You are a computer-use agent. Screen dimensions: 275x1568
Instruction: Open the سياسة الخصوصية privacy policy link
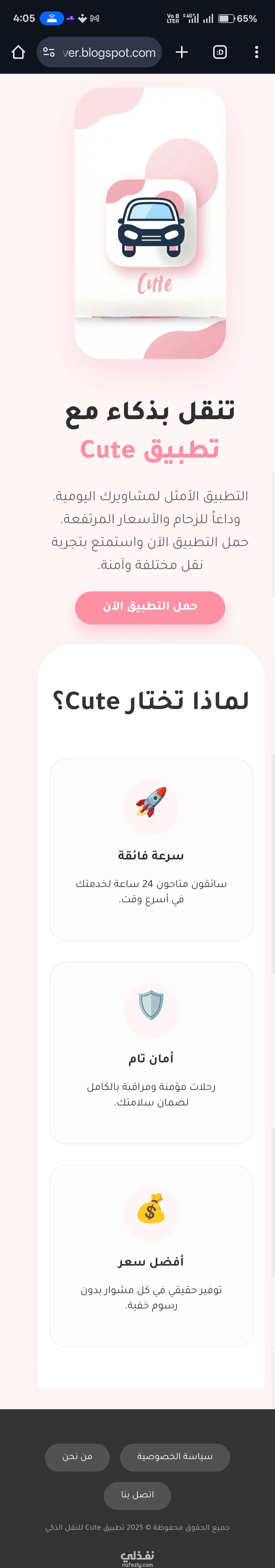175,1457
